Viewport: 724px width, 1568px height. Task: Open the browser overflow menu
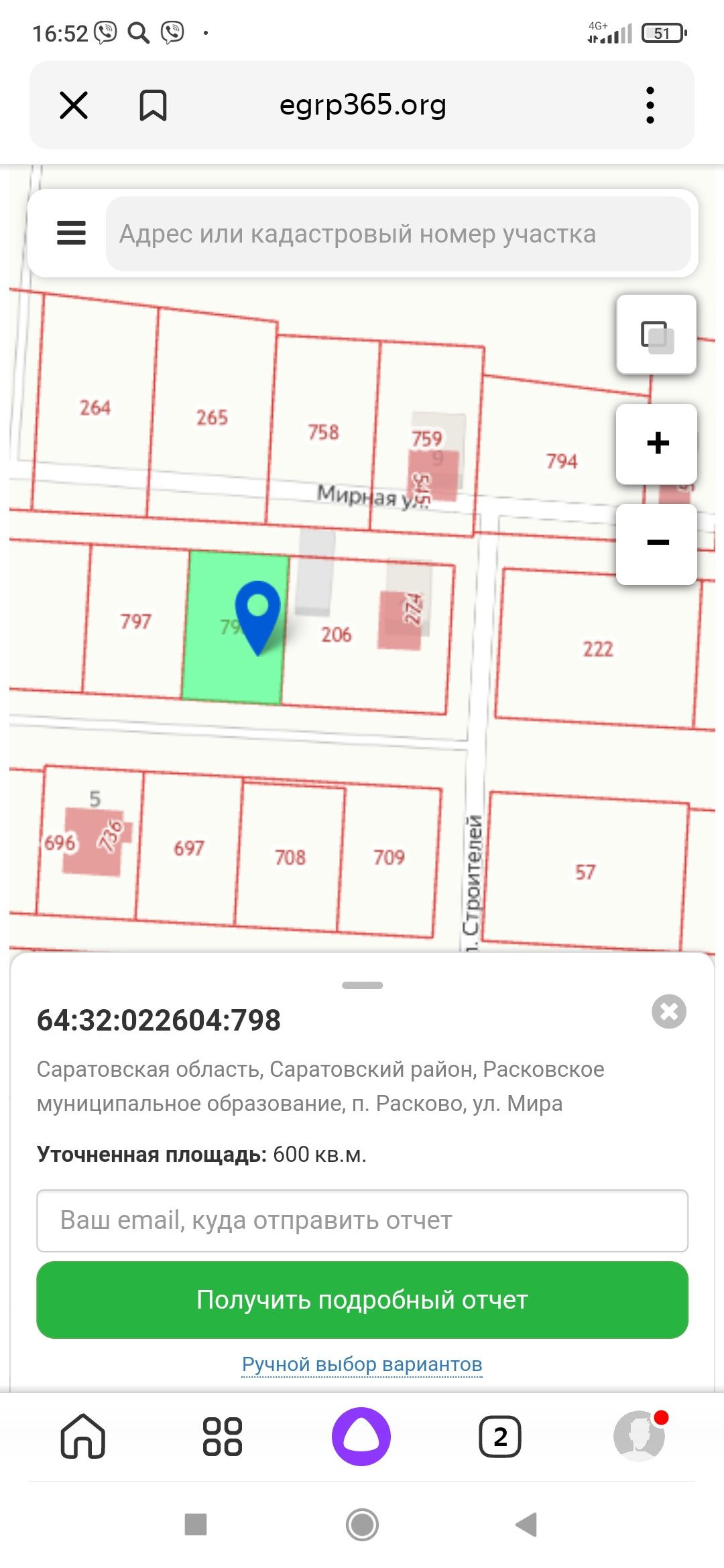(650, 105)
